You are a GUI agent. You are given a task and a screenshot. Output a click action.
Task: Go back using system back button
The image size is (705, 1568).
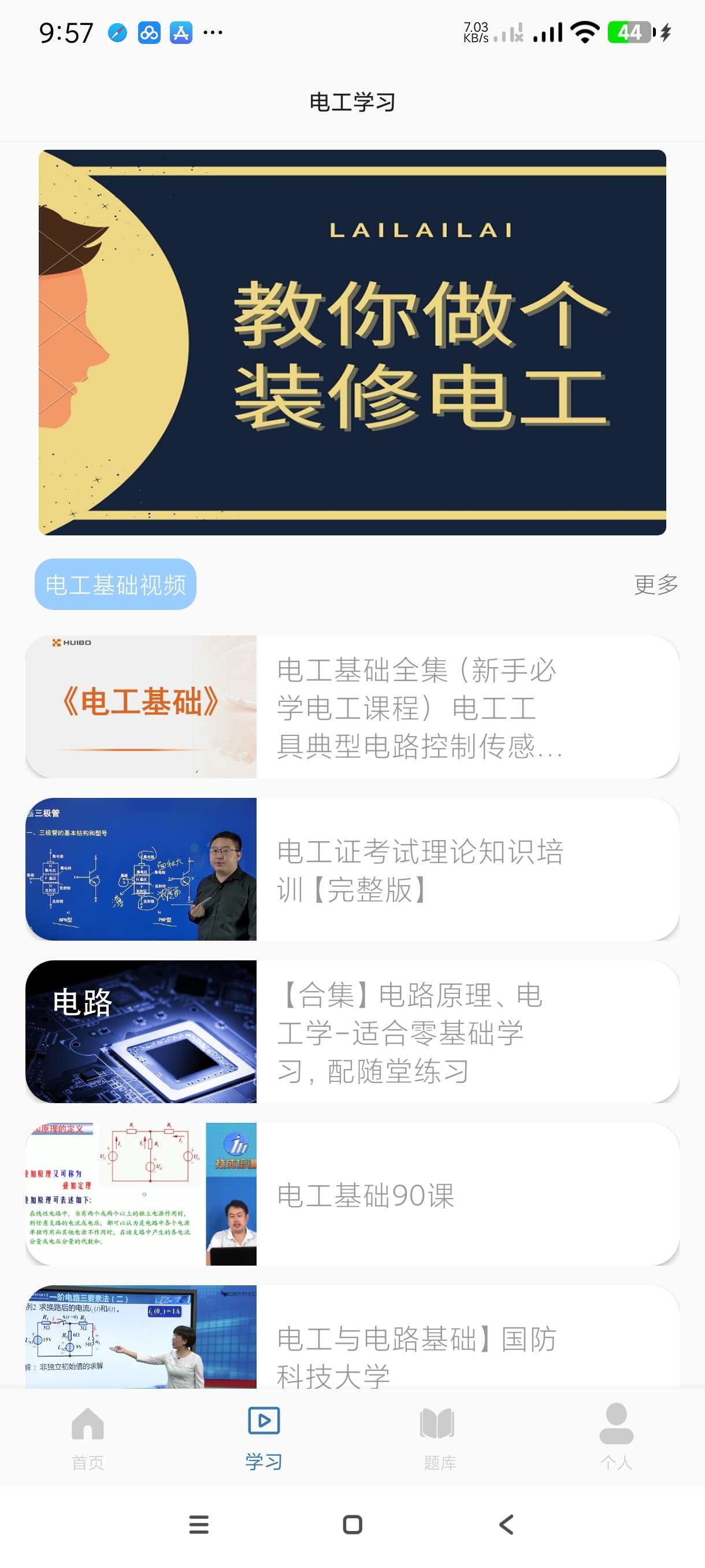(506, 1524)
